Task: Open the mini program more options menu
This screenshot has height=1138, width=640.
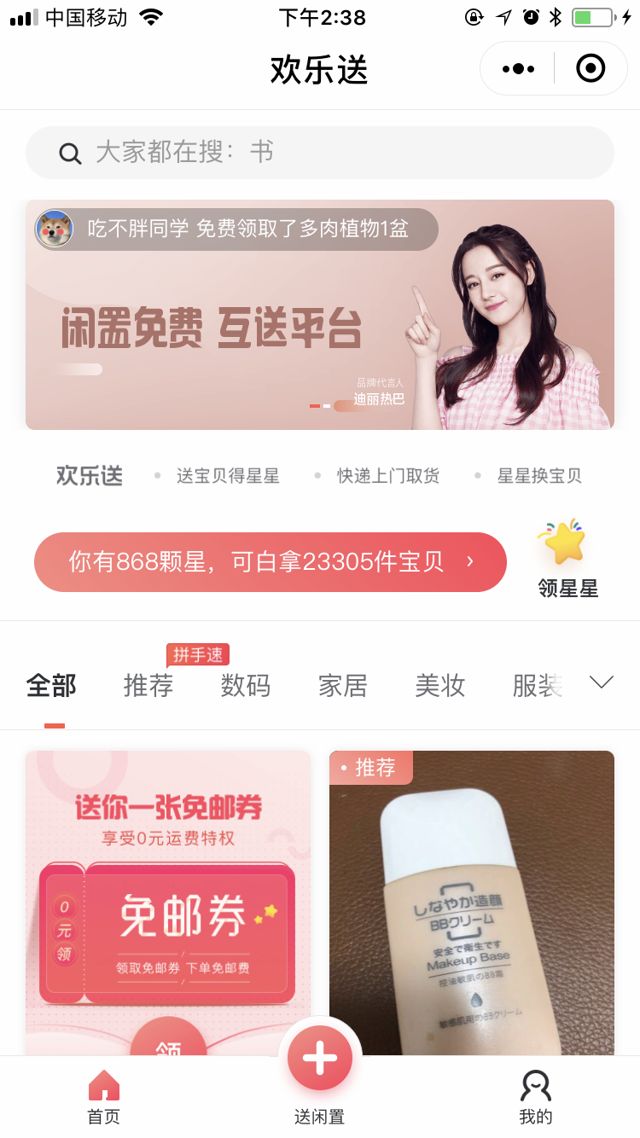Action: tap(518, 68)
